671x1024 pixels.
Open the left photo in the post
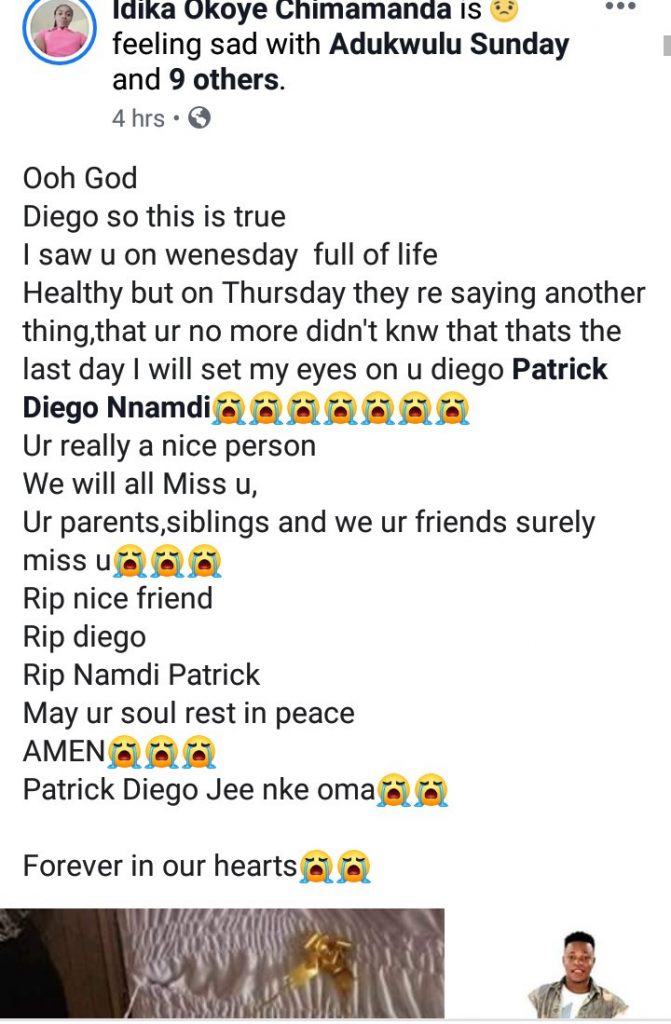pyautogui.click(x=222, y=966)
